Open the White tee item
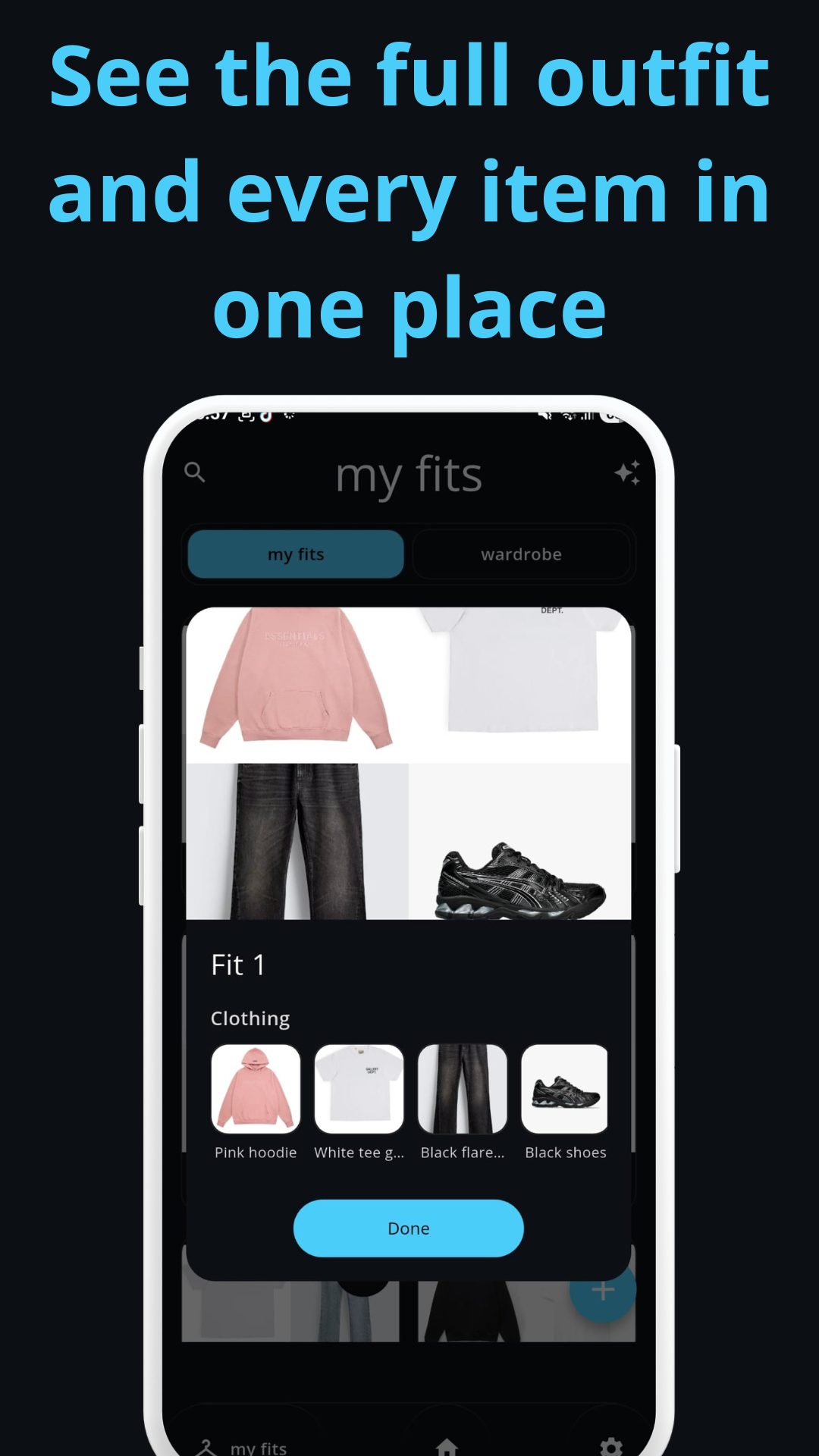819x1456 pixels. pyautogui.click(x=359, y=1087)
